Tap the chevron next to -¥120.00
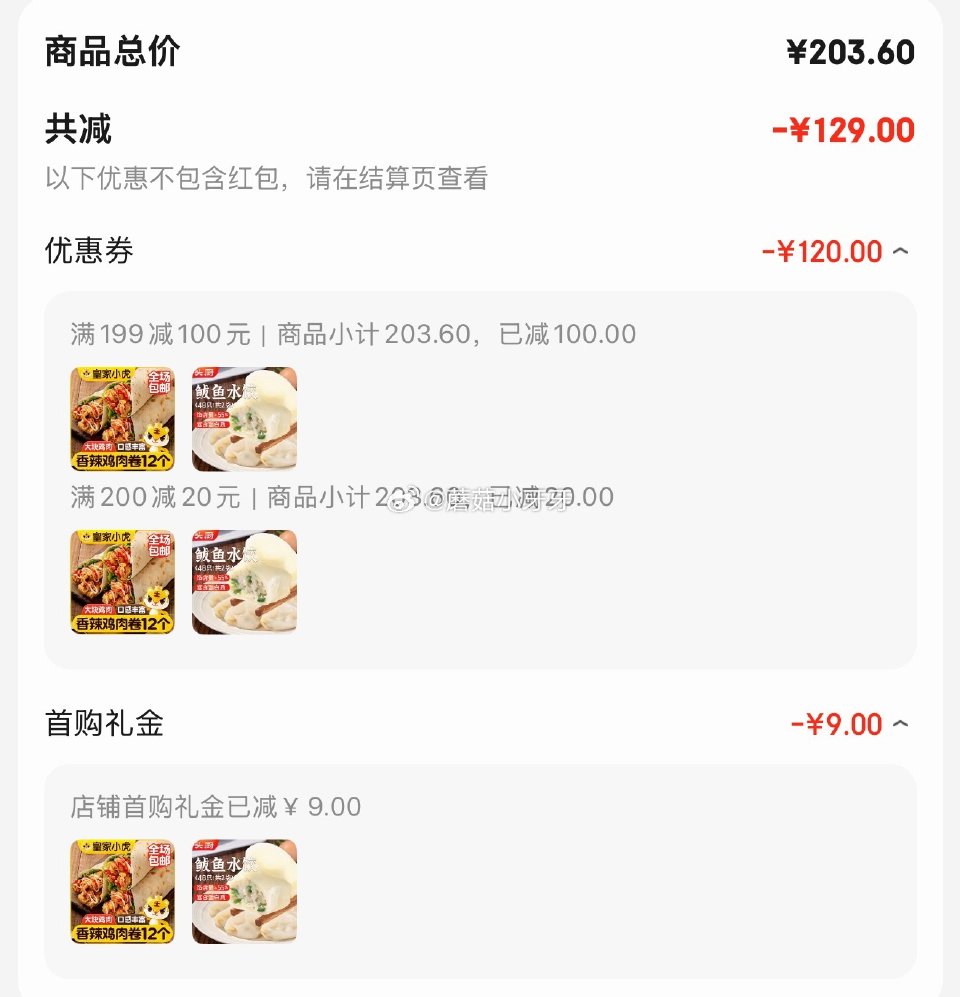The width and height of the screenshot is (960, 997). point(899,252)
